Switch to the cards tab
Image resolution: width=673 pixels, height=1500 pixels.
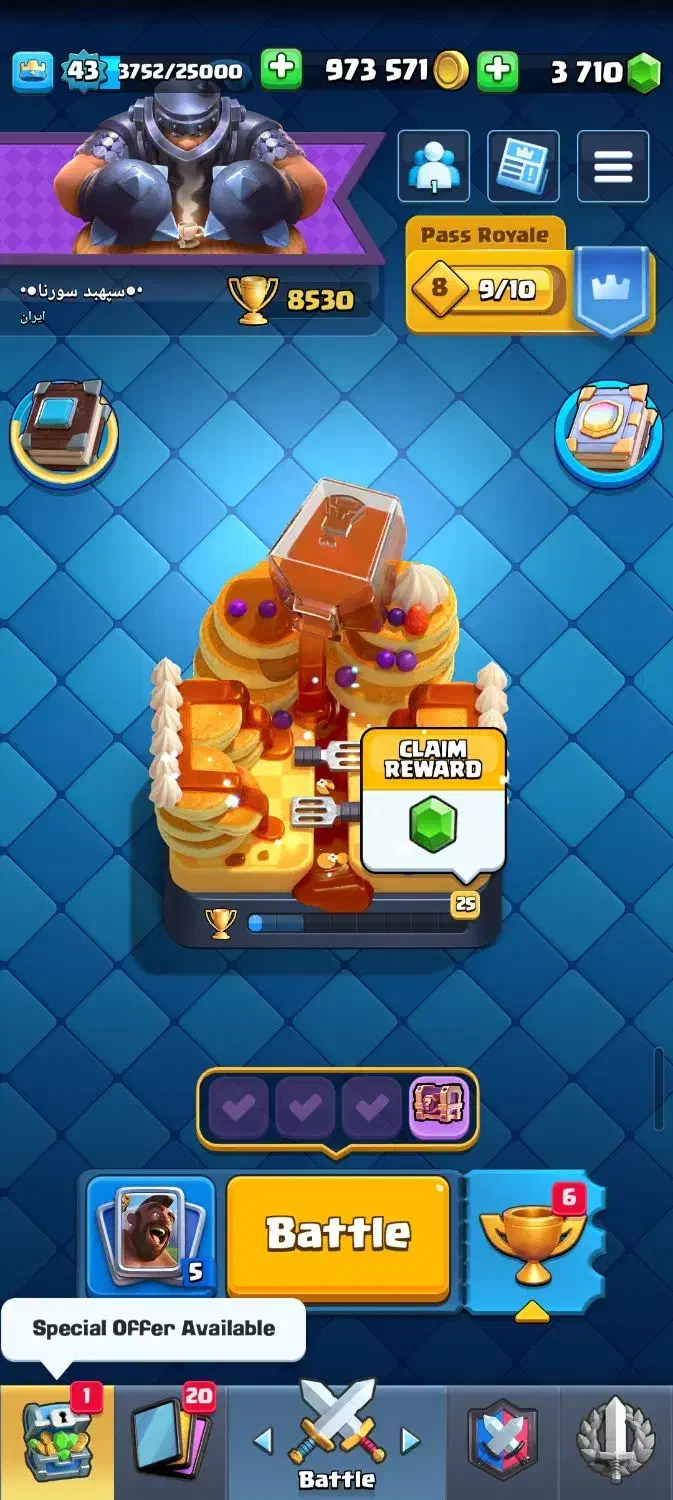point(171,1442)
